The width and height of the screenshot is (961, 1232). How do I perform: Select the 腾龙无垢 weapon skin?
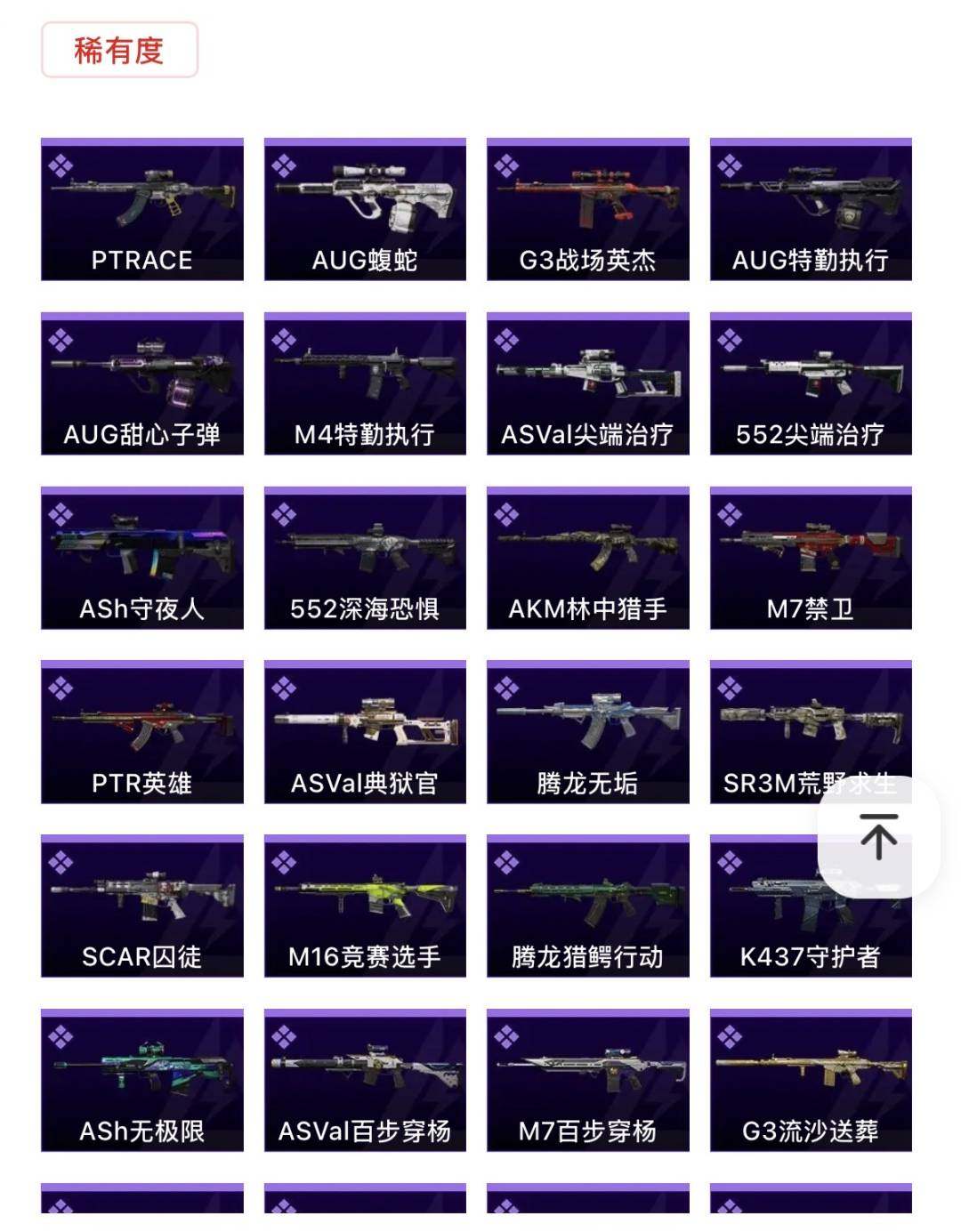tap(587, 732)
